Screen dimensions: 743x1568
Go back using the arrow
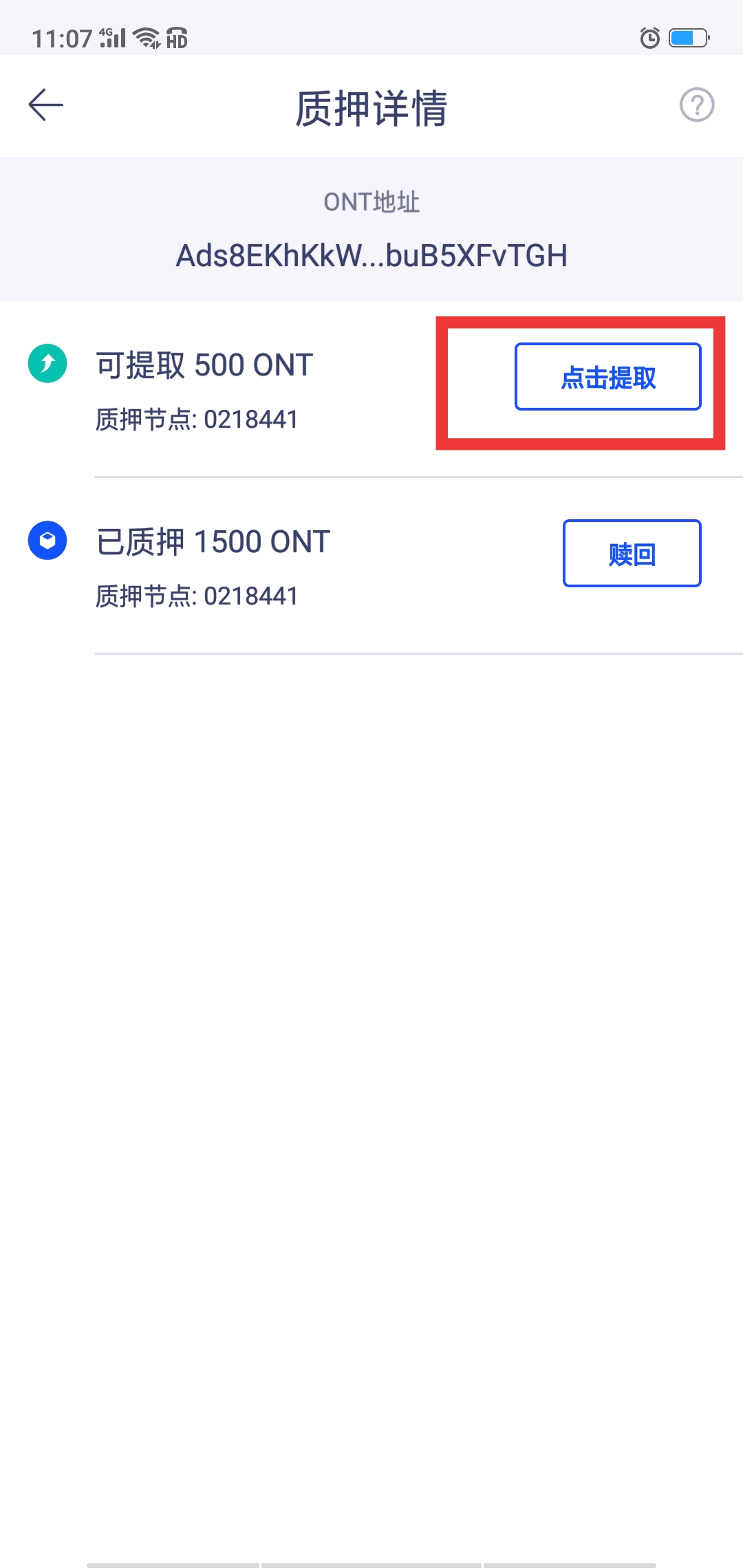pos(45,105)
